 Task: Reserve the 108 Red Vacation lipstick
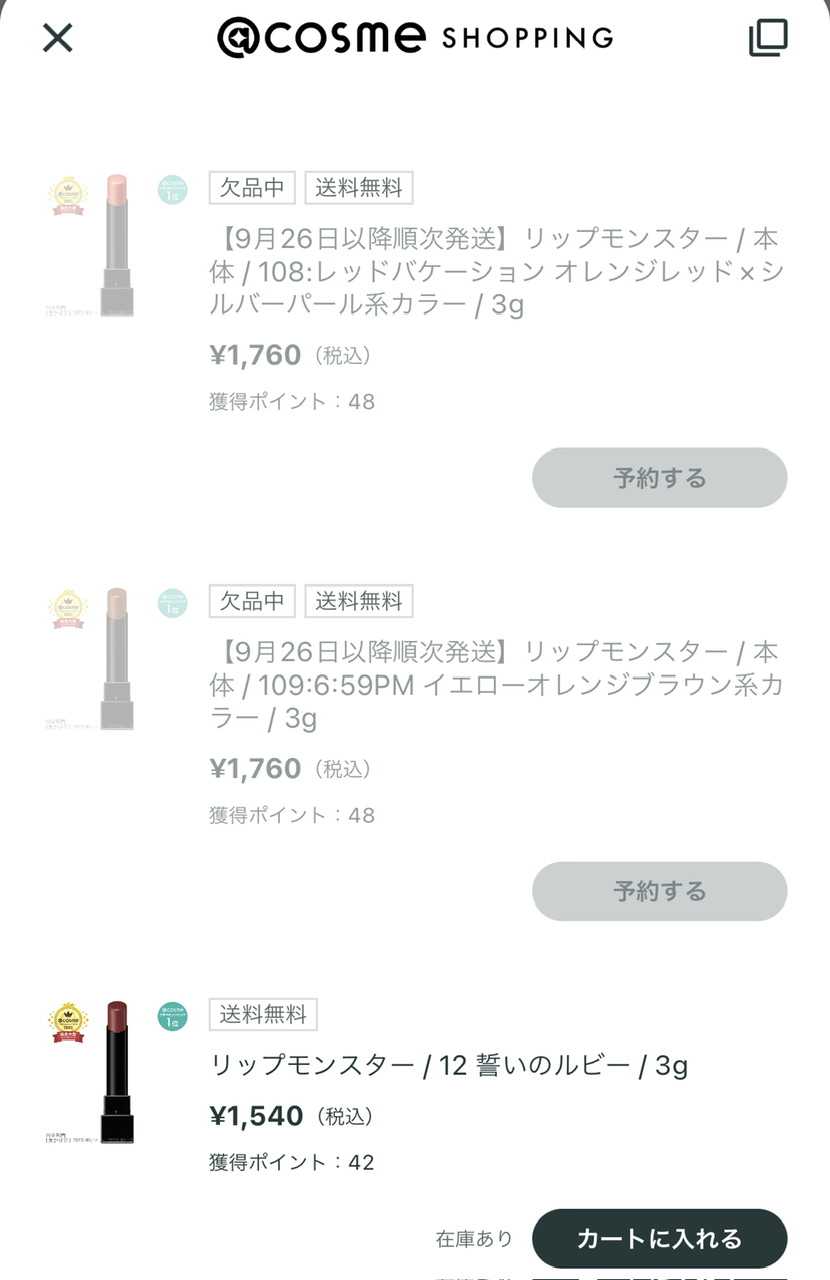659,478
